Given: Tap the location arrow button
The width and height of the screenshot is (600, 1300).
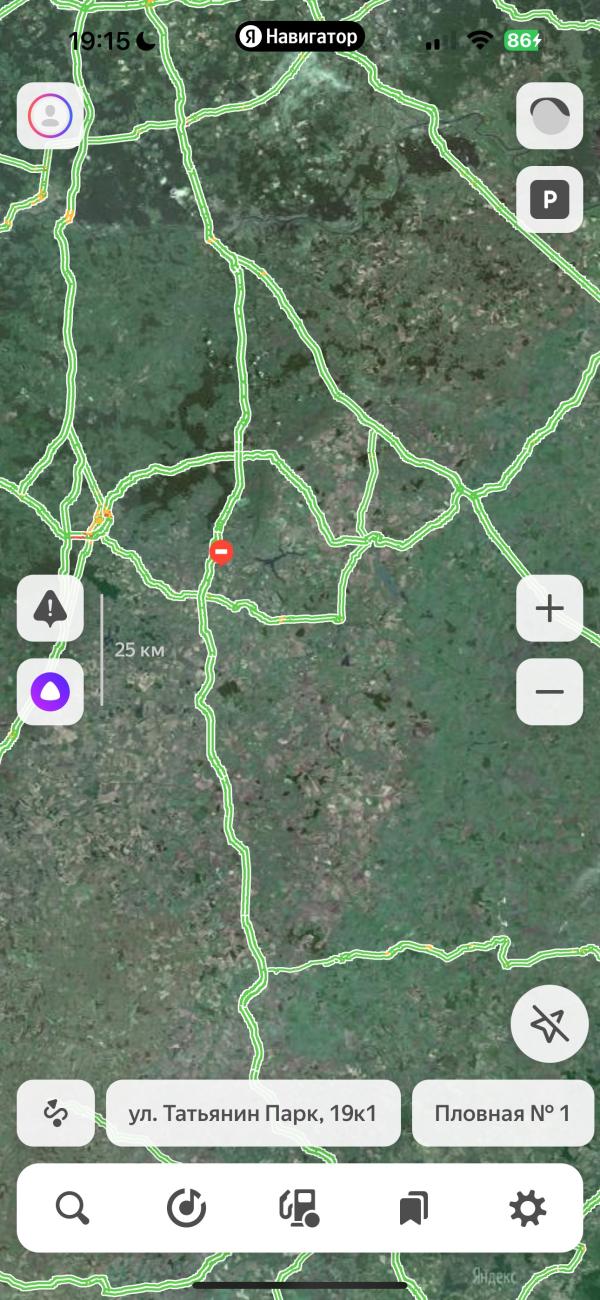Looking at the screenshot, I should 549,1024.
